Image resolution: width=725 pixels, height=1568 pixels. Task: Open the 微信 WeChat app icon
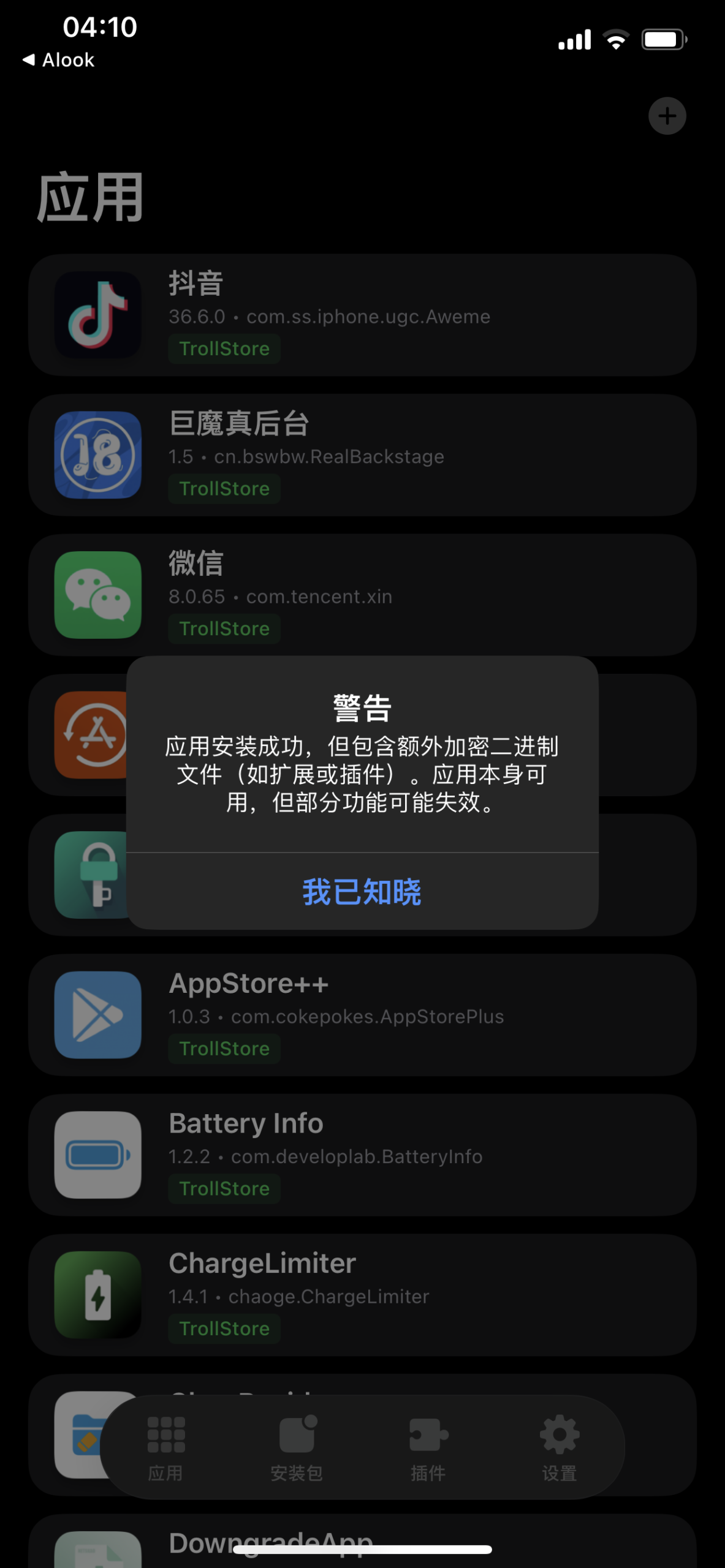[98, 594]
